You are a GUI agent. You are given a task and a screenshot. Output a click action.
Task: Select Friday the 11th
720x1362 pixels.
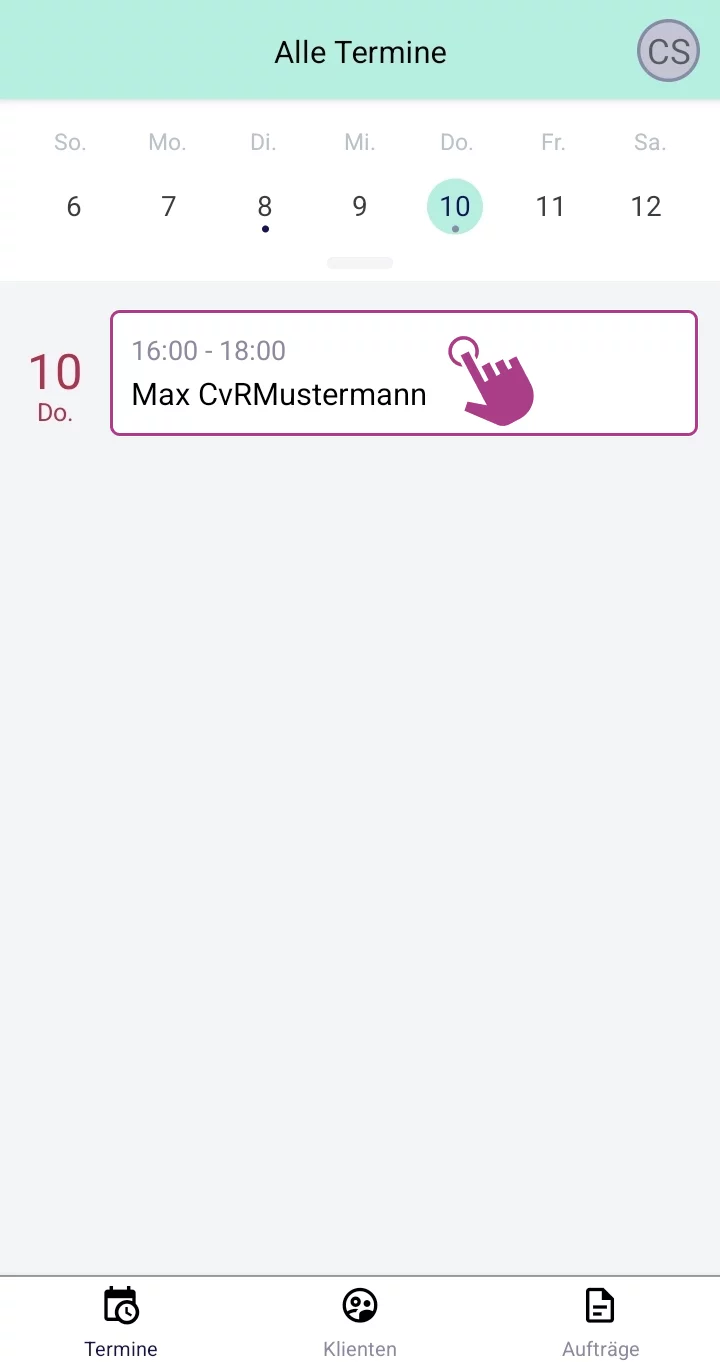click(x=551, y=207)
